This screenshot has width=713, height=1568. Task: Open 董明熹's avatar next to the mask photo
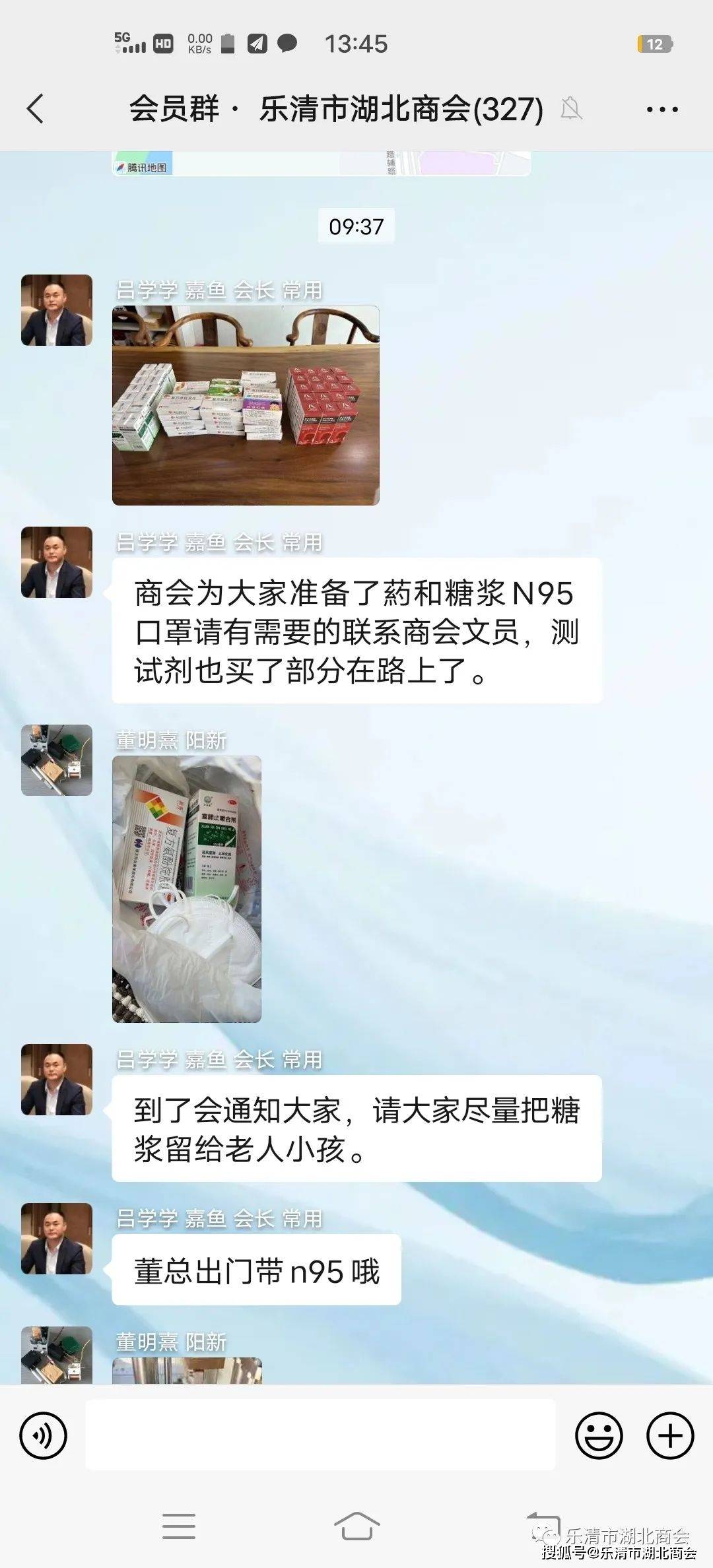click(x=57, y=760)
